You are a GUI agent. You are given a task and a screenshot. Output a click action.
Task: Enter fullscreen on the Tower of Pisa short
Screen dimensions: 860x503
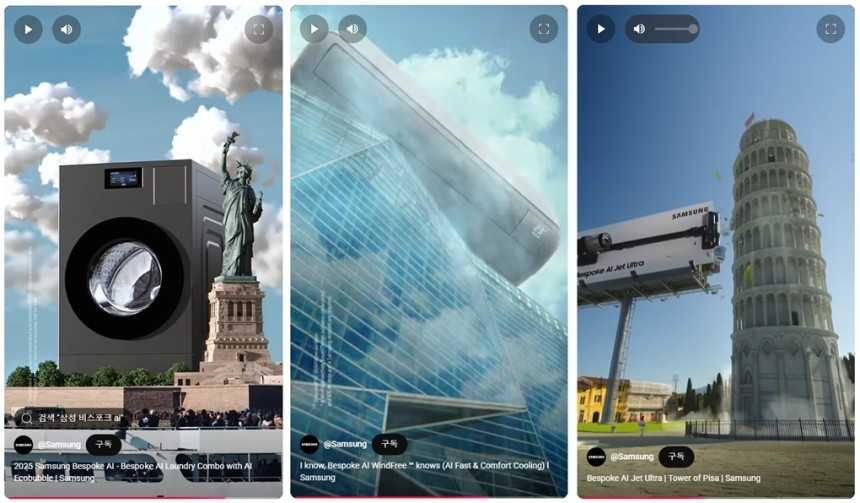coord(830,29)
